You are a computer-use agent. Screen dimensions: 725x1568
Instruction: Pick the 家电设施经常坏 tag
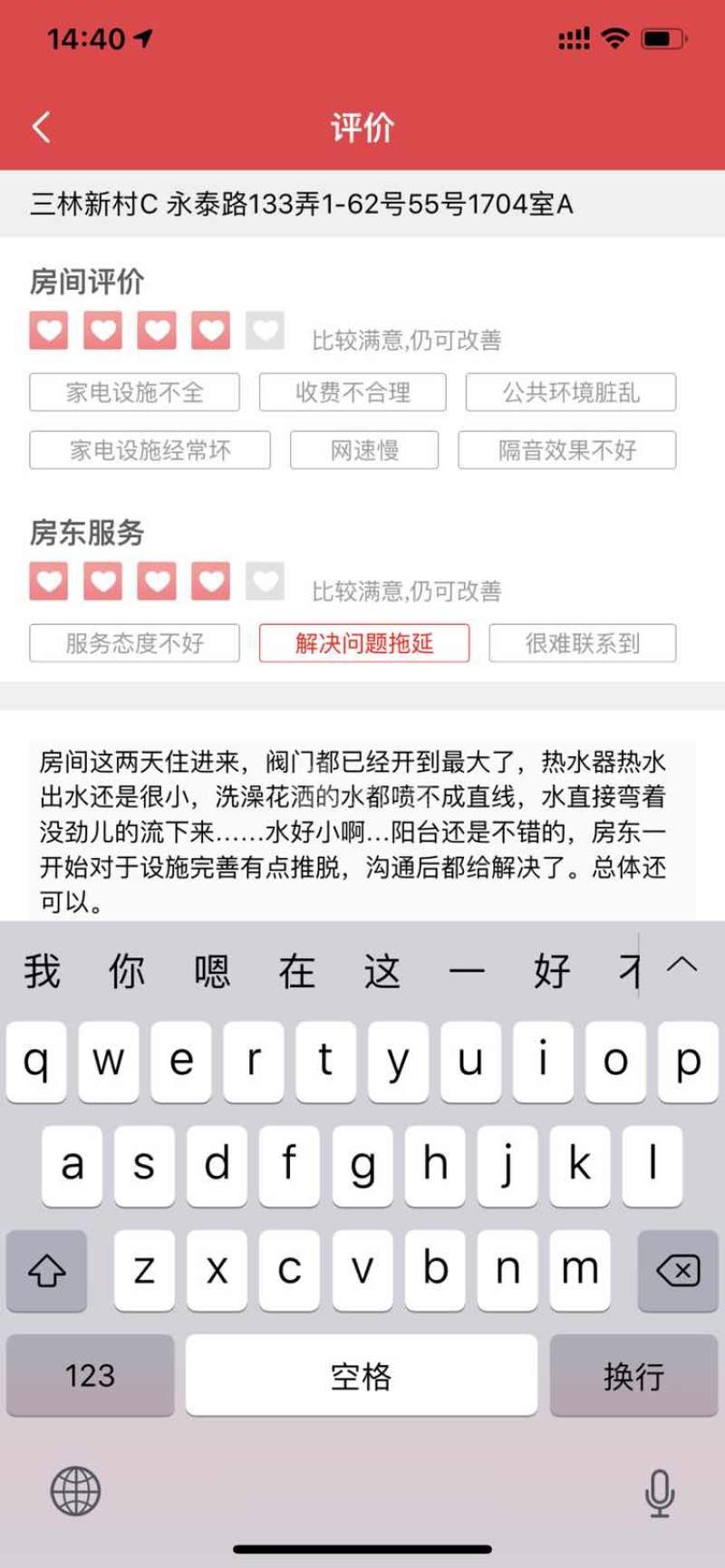pos(150,450)
